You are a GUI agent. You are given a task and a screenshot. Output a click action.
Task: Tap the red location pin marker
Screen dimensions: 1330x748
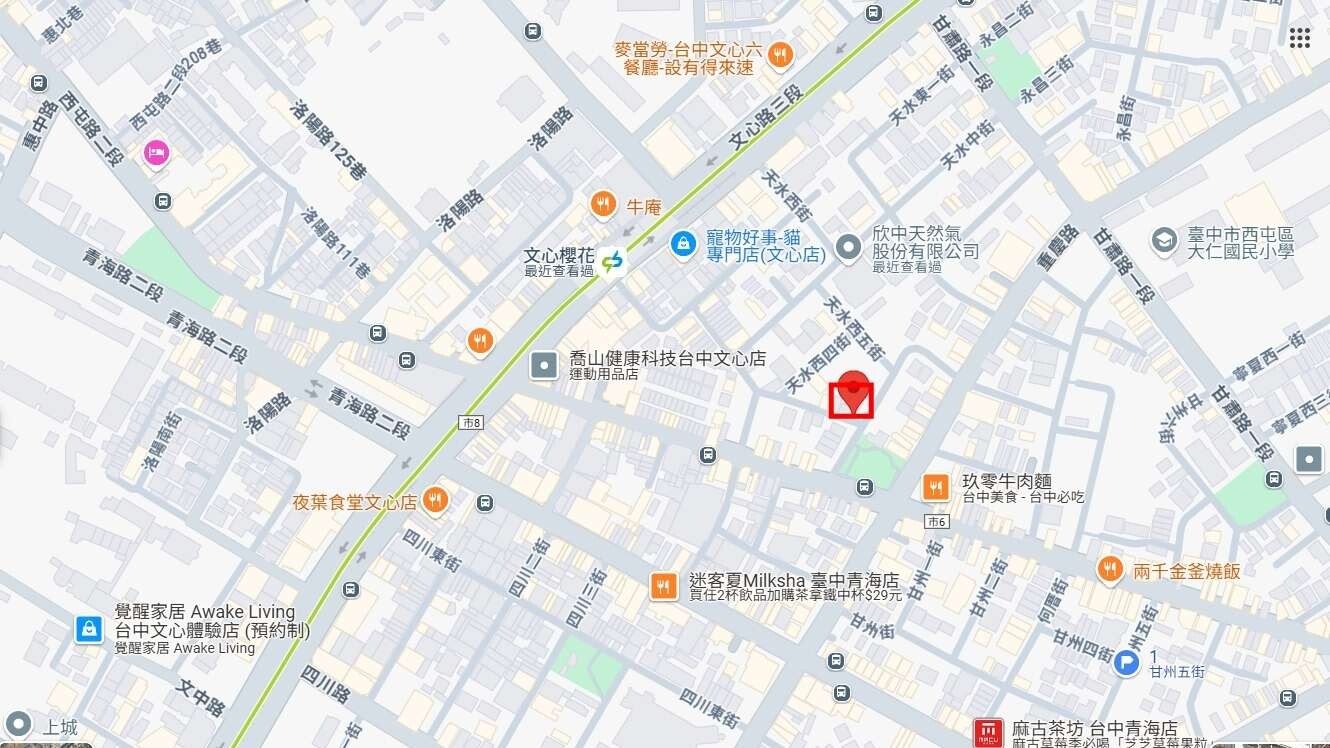point(852,392)
